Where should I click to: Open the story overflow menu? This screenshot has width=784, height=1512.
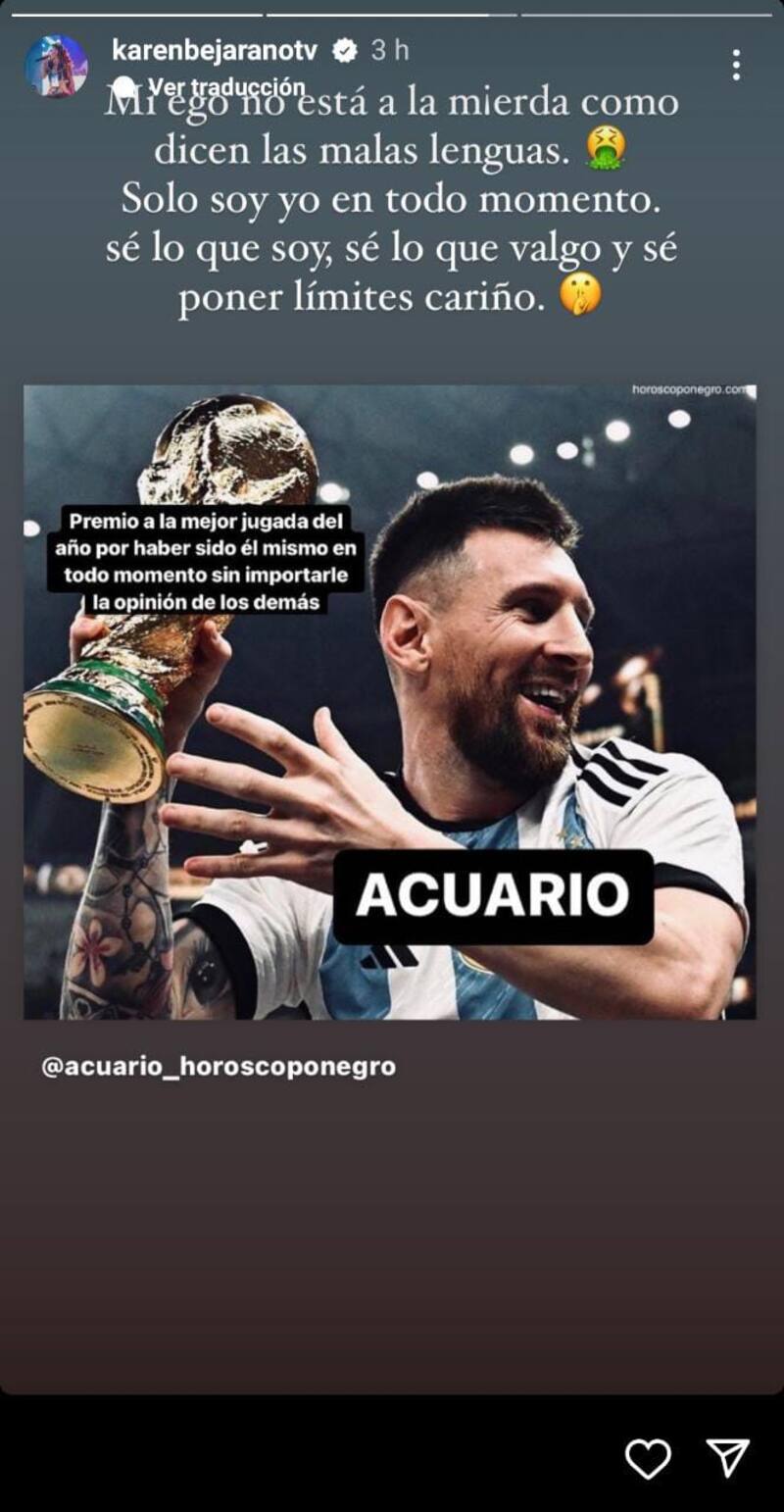coord(736,65)
